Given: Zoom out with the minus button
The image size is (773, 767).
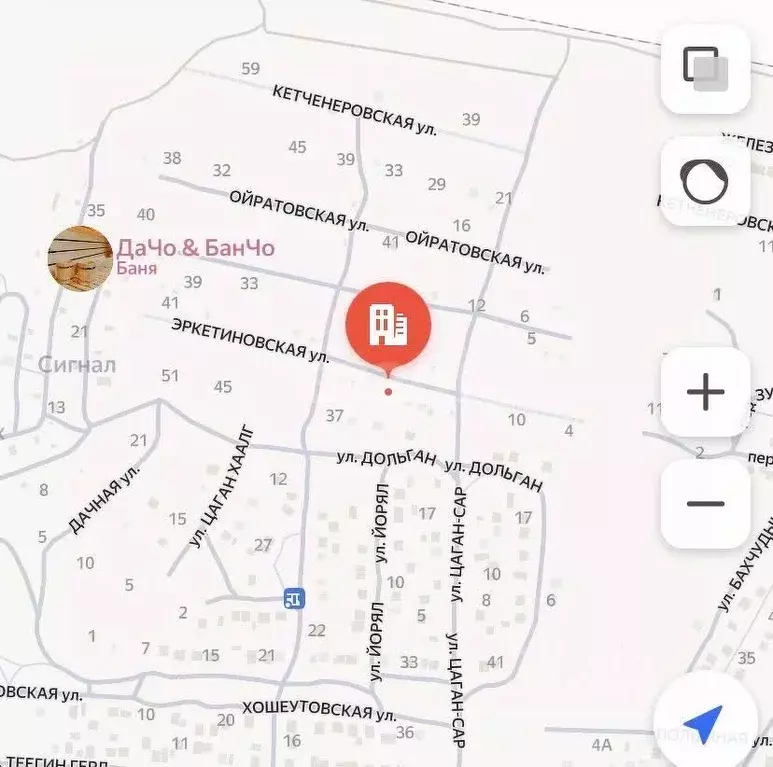Looking at the screenshot, I should pos(705,503).
